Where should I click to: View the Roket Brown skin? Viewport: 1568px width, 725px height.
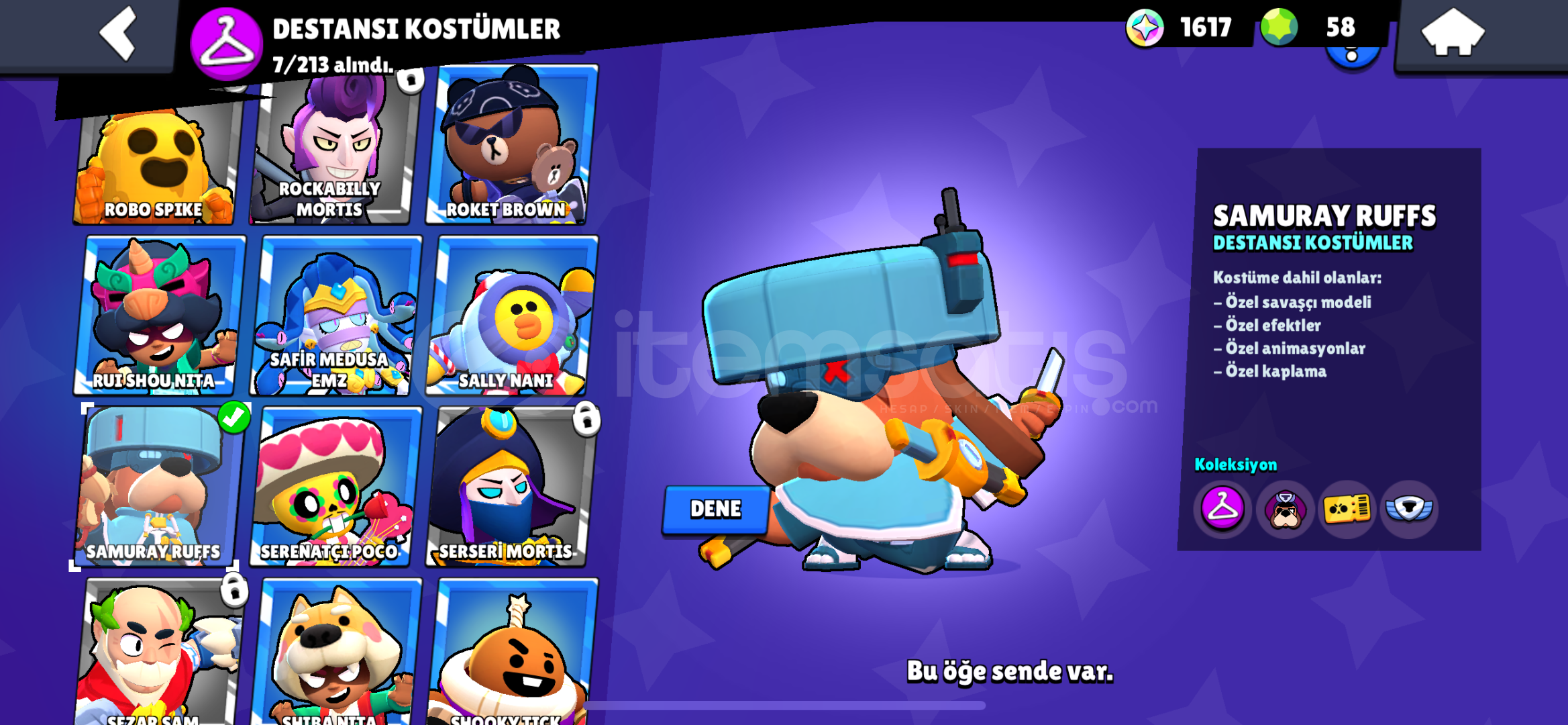click(511, 148)
